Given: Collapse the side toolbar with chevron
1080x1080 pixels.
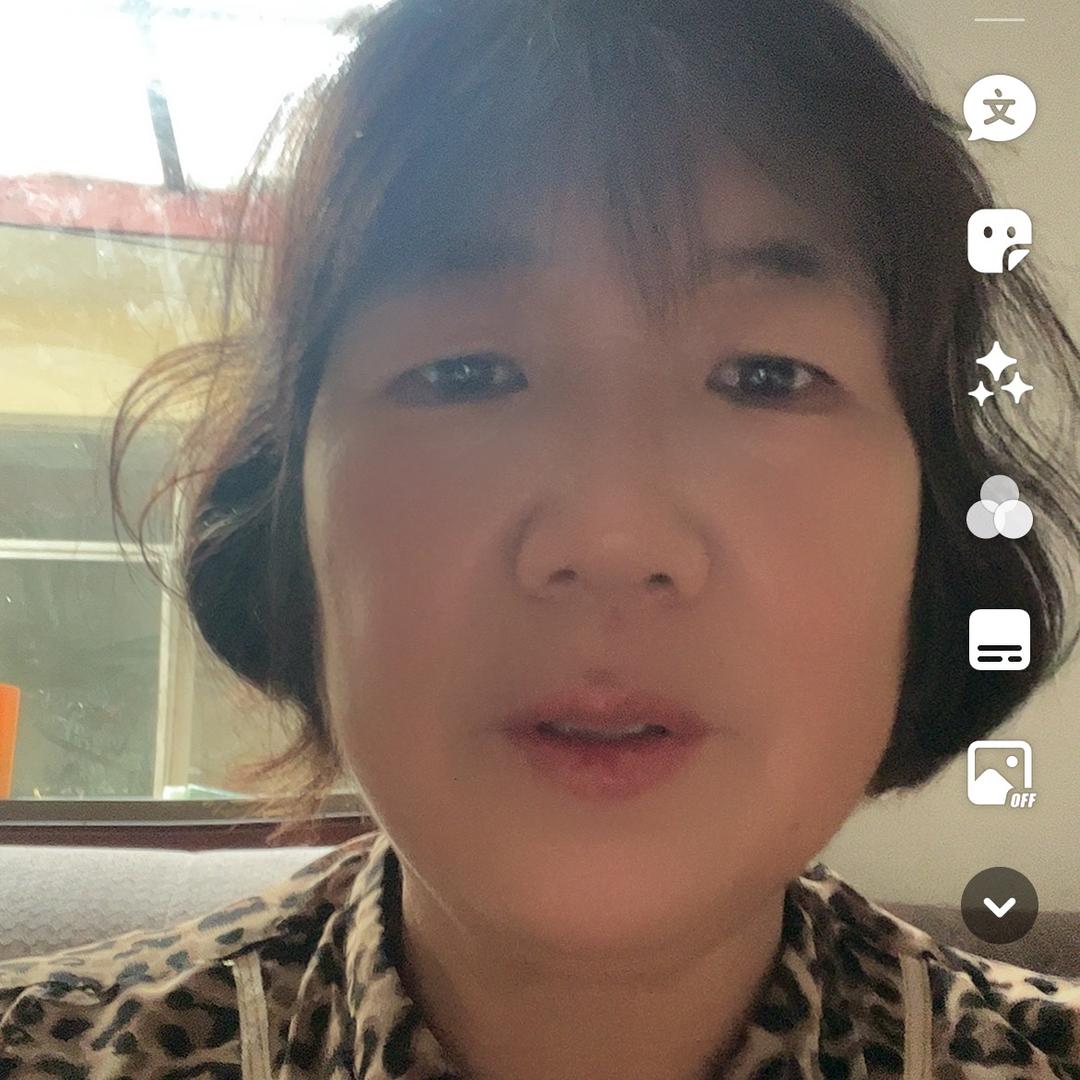Looking at the screenshot, I should (x=999, y=906).
